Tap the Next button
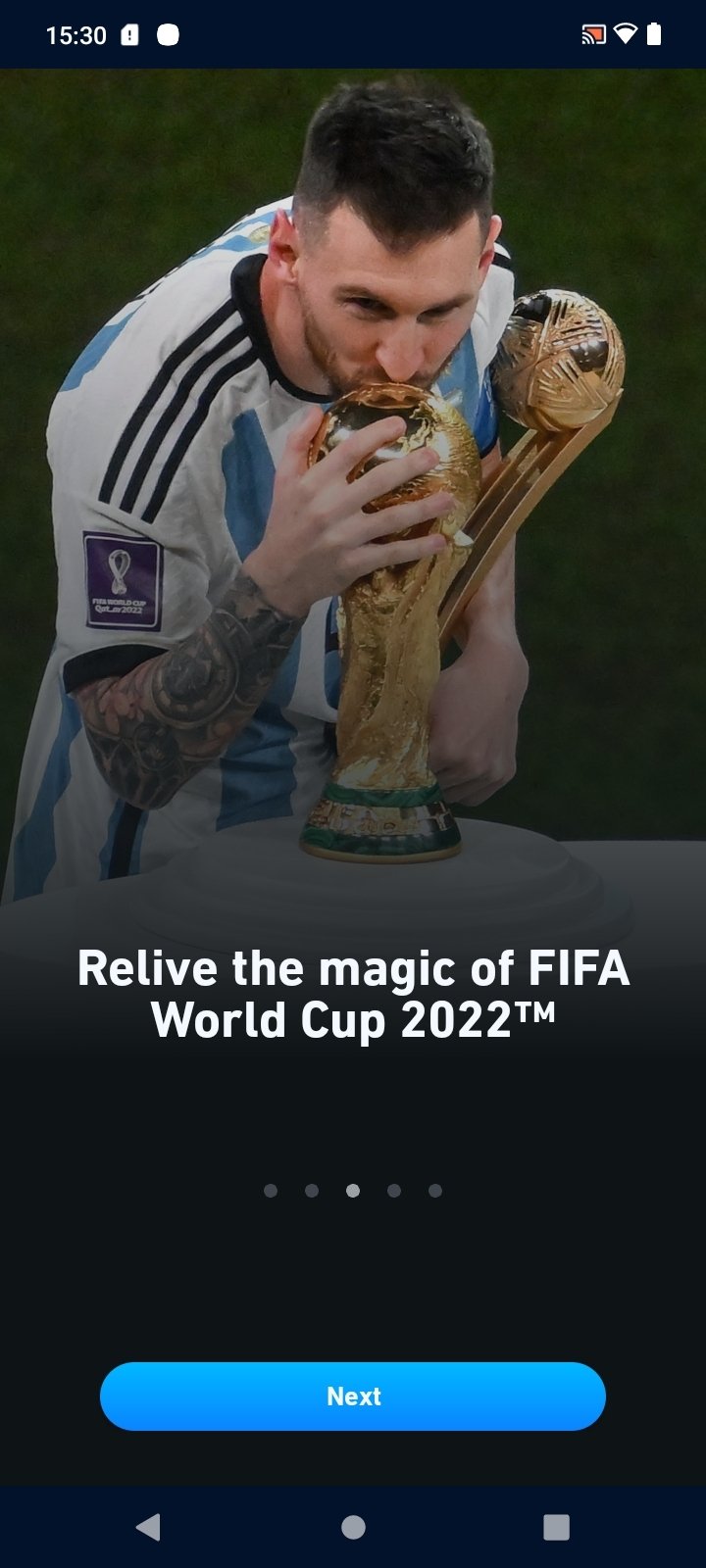 (353, 1396)
